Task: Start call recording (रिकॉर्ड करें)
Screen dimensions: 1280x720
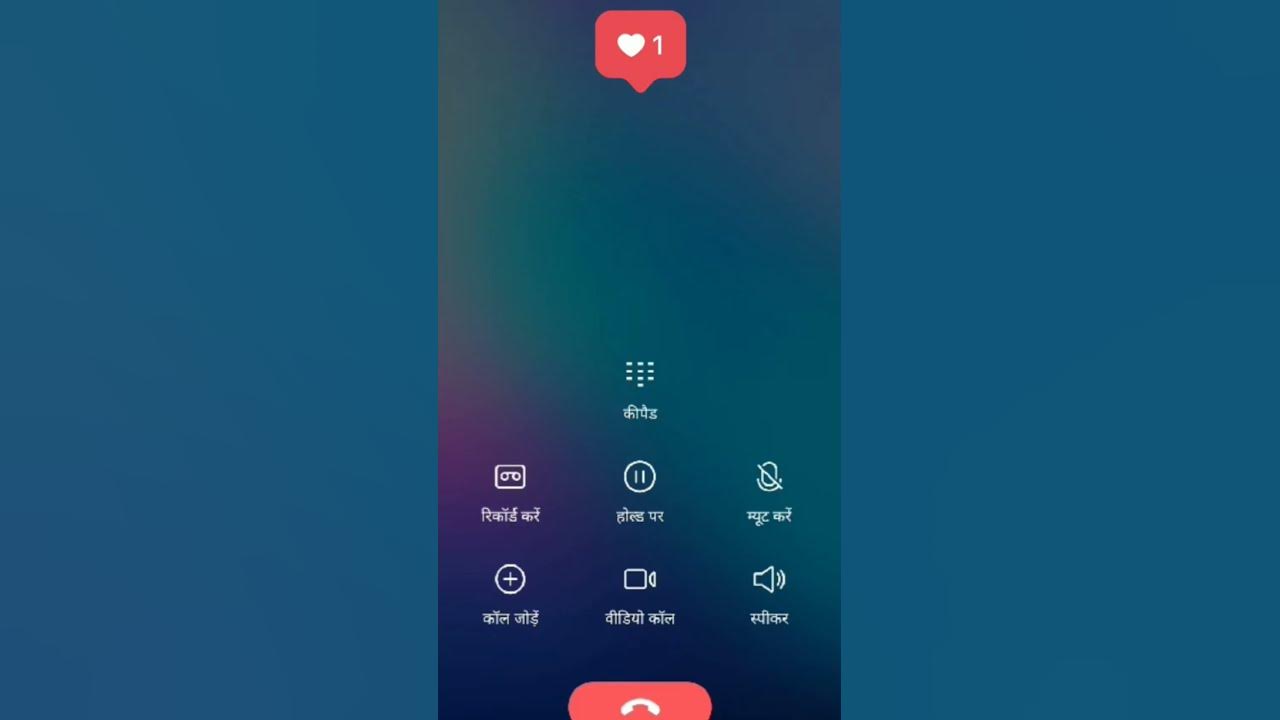Action: click(510, 478)
